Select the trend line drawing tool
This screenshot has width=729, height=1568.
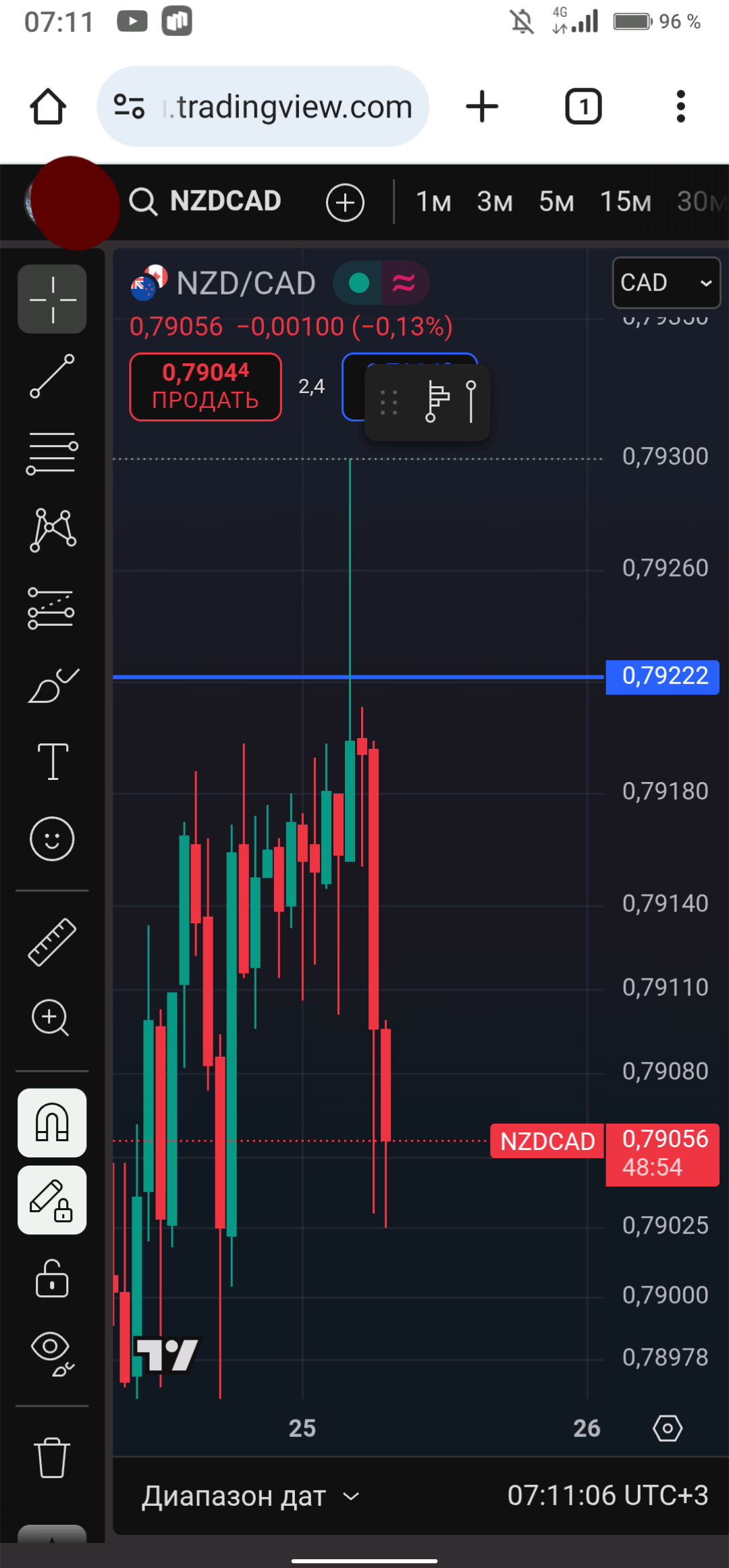point(52,376)
